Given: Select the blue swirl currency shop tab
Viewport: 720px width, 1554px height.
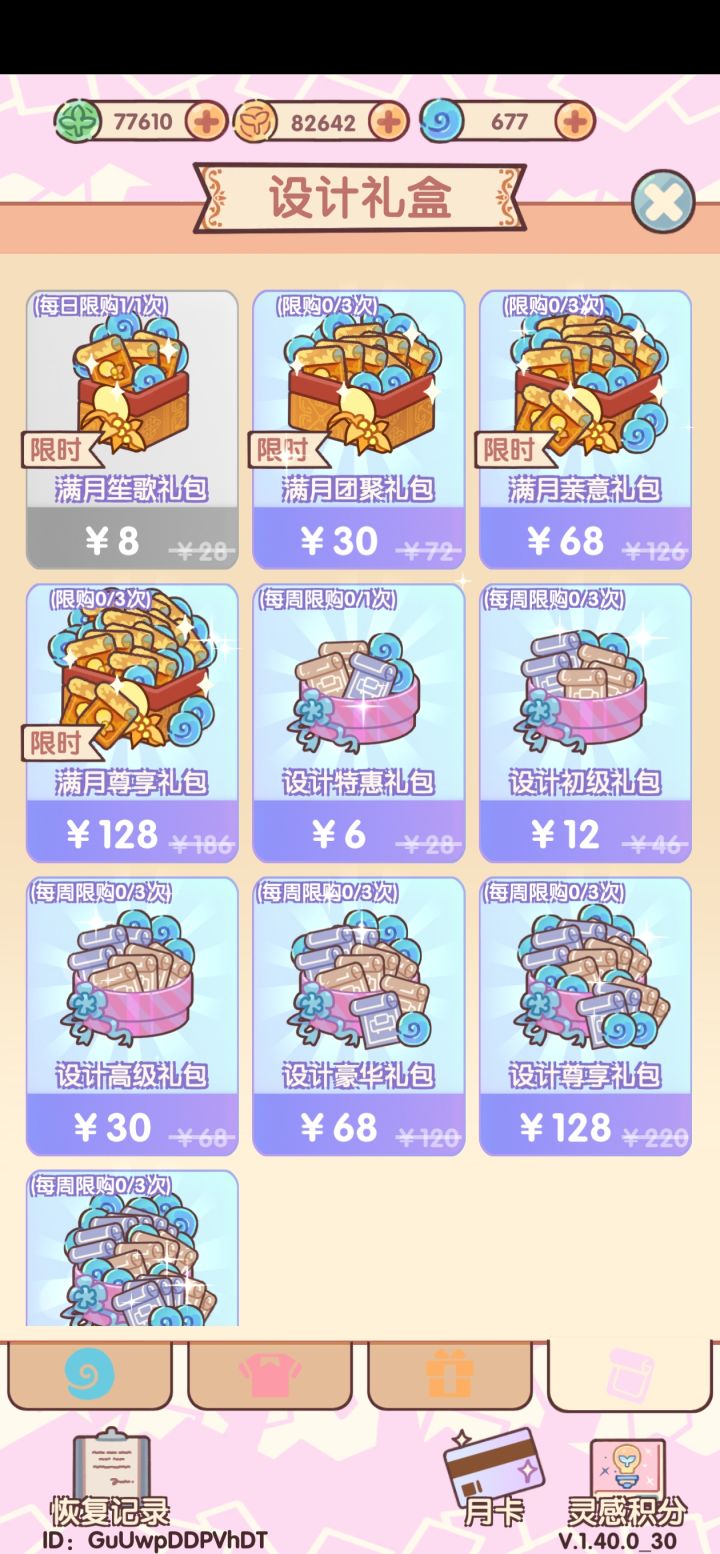Looking at the screenshot, I should 88,1378.
